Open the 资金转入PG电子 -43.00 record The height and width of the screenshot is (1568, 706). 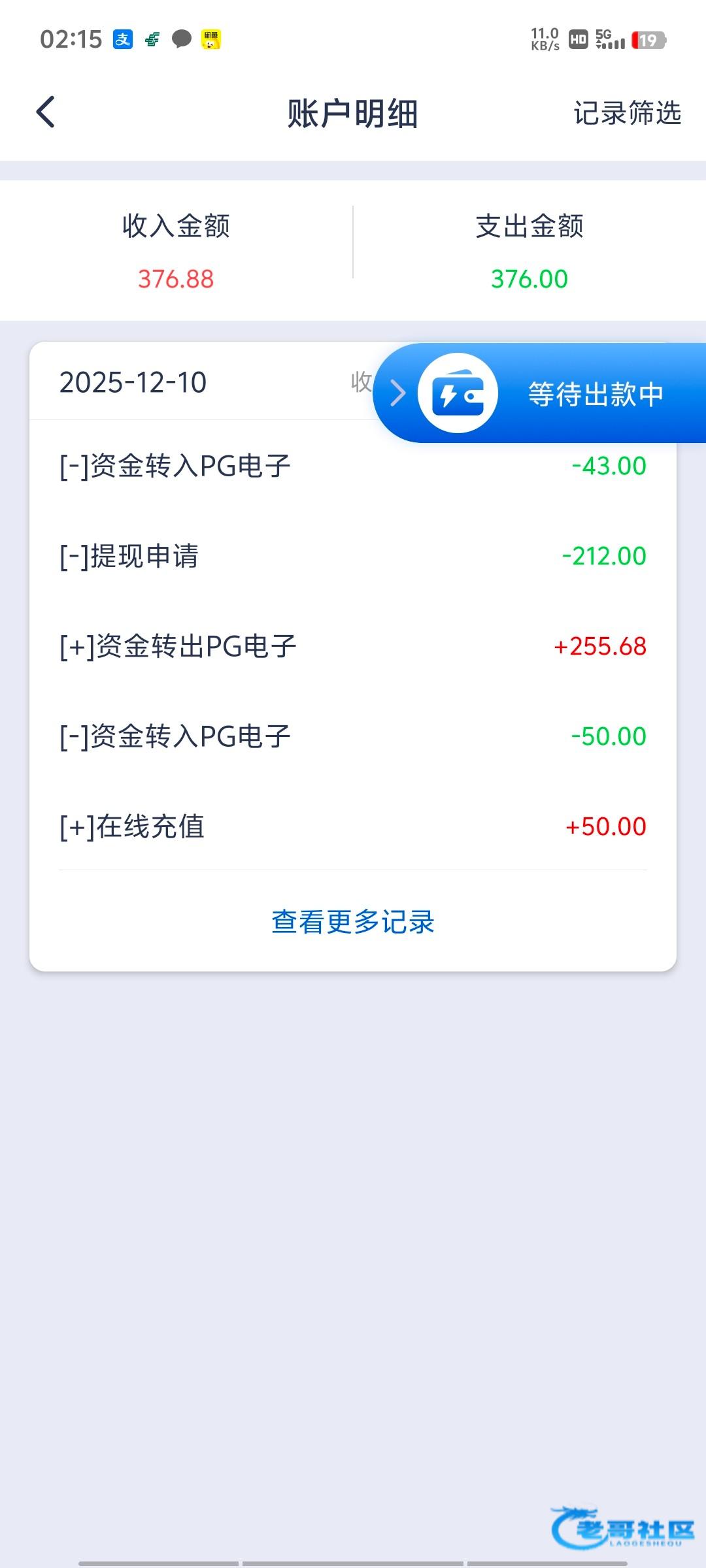tap(353, 466)
